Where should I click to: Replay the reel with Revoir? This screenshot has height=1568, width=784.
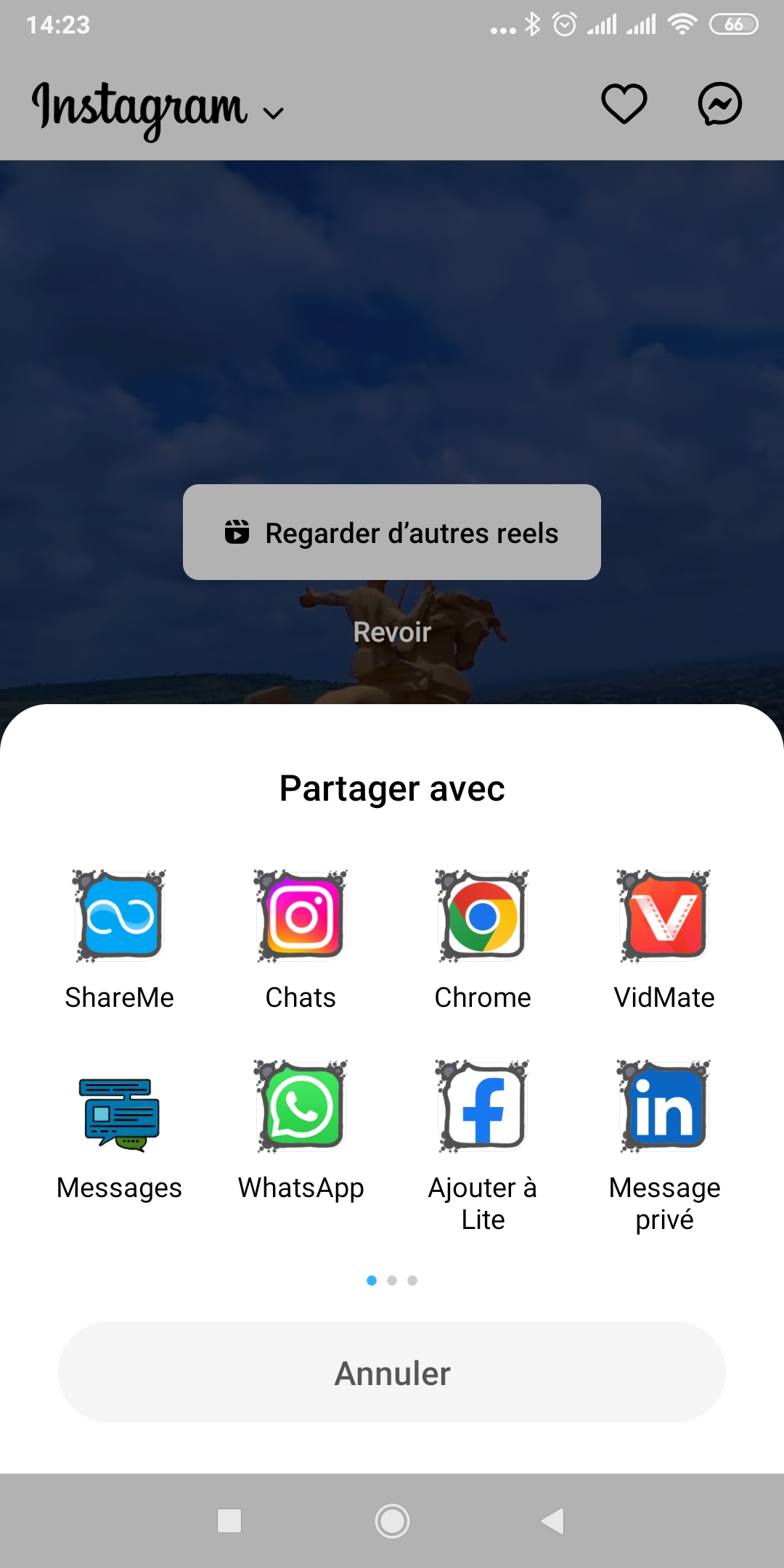(392, 632)
